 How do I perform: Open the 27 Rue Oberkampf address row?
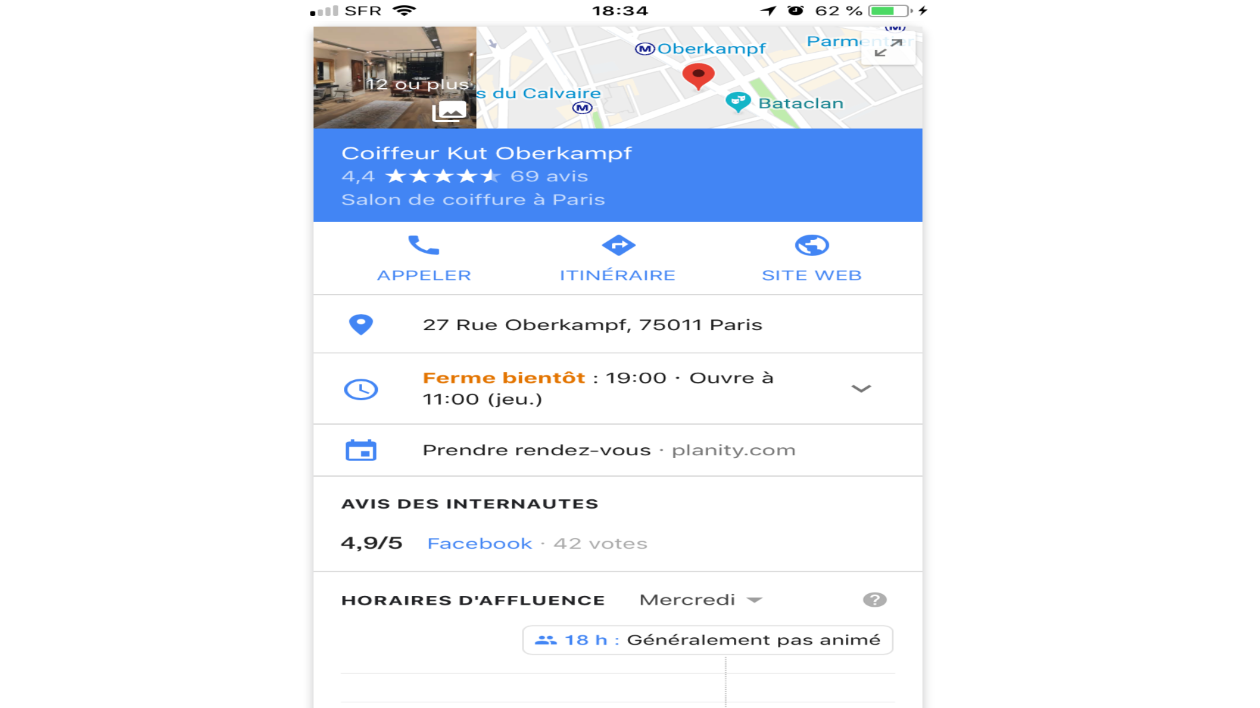(x=592, y=325)
